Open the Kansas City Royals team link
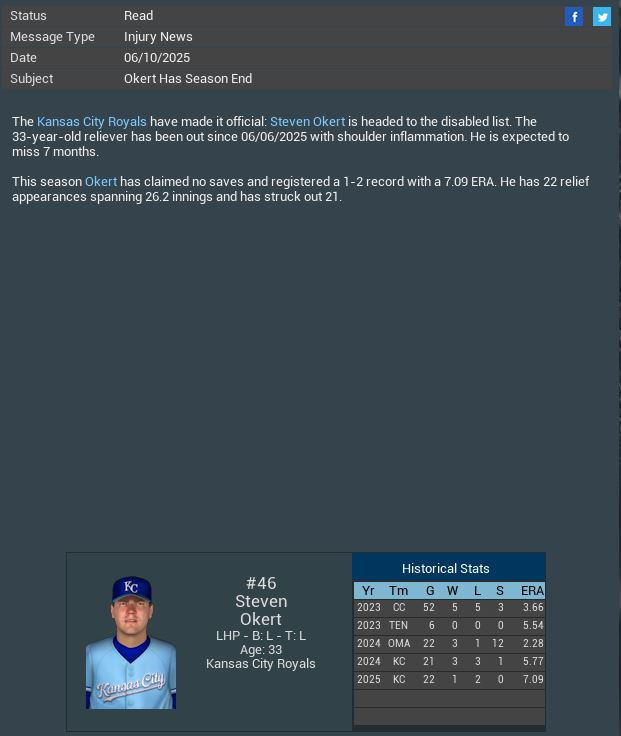 coord(92,122)
